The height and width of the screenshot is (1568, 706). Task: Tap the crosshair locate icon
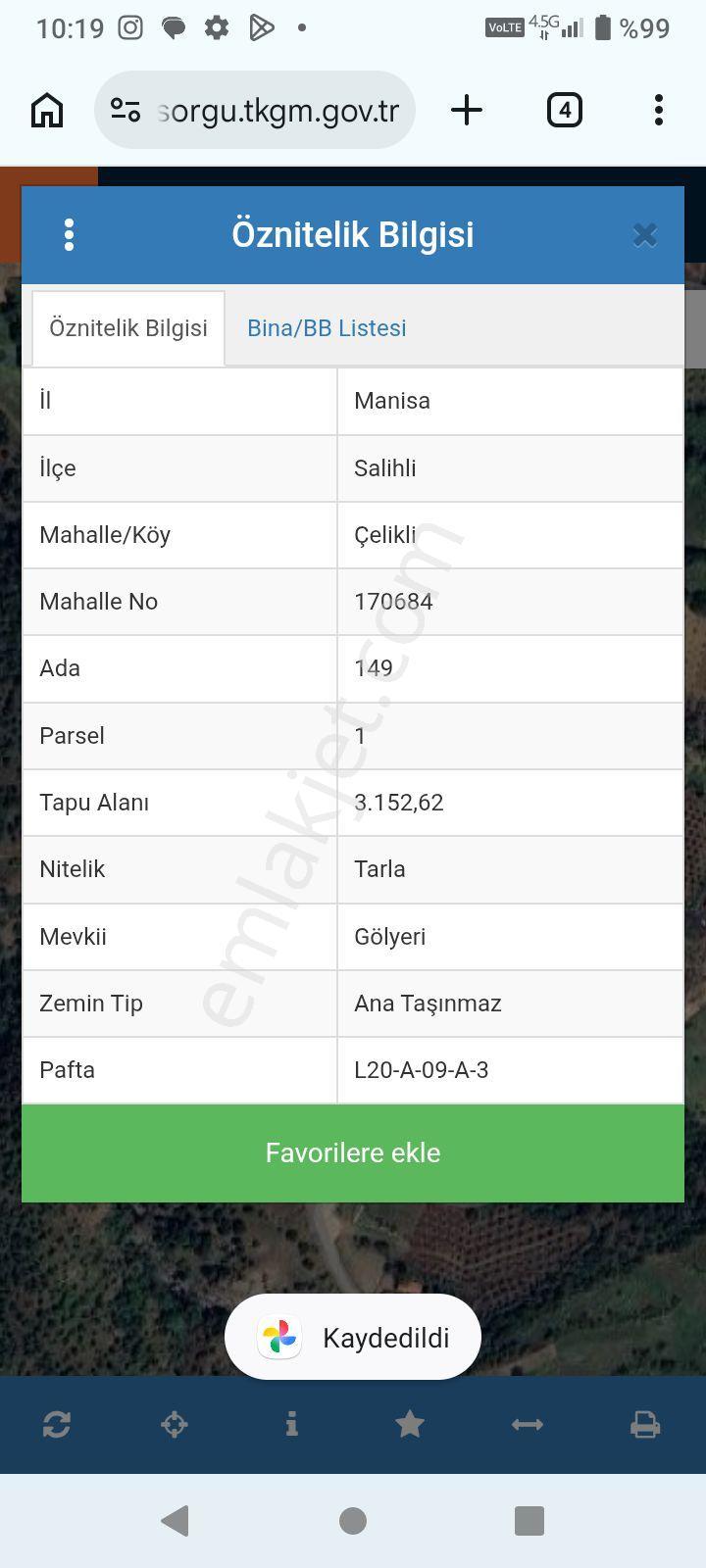[x=175, y=1424]
